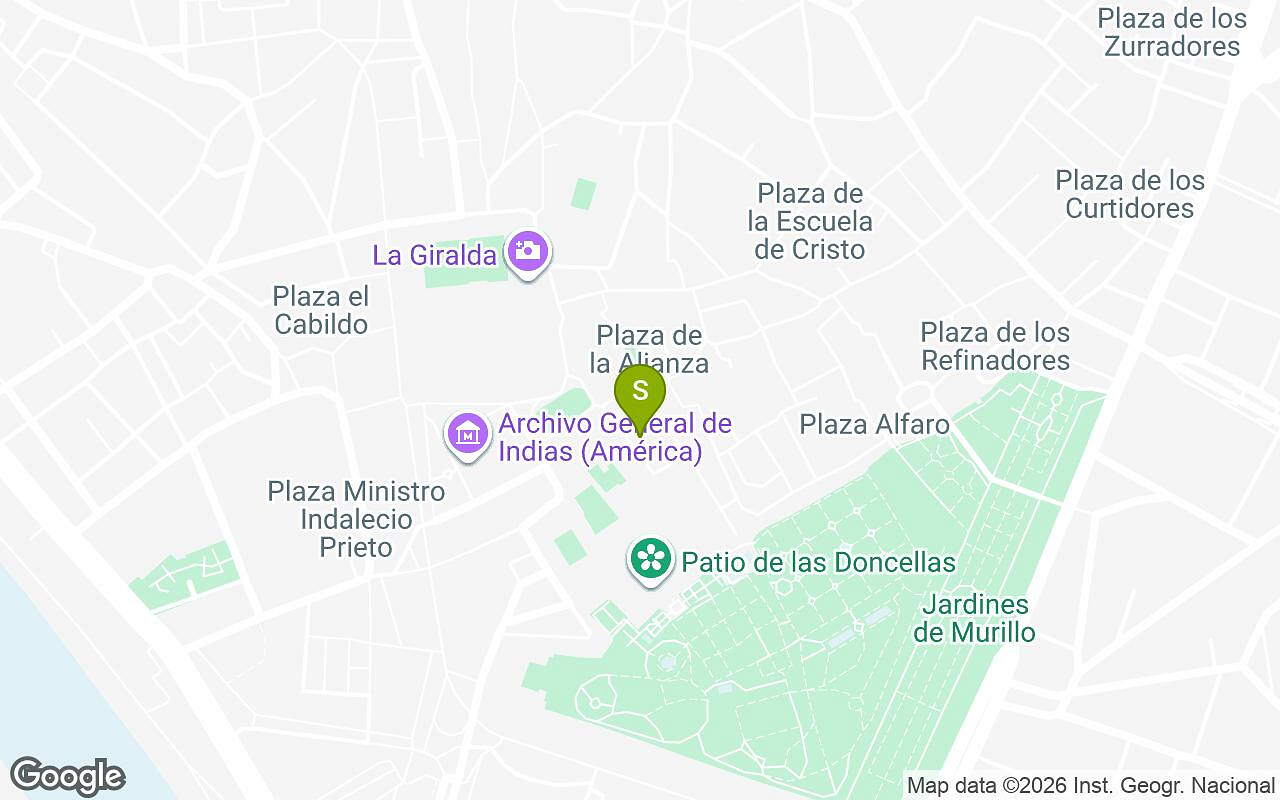Tap the La Giralda camera marker

point(527,252)
